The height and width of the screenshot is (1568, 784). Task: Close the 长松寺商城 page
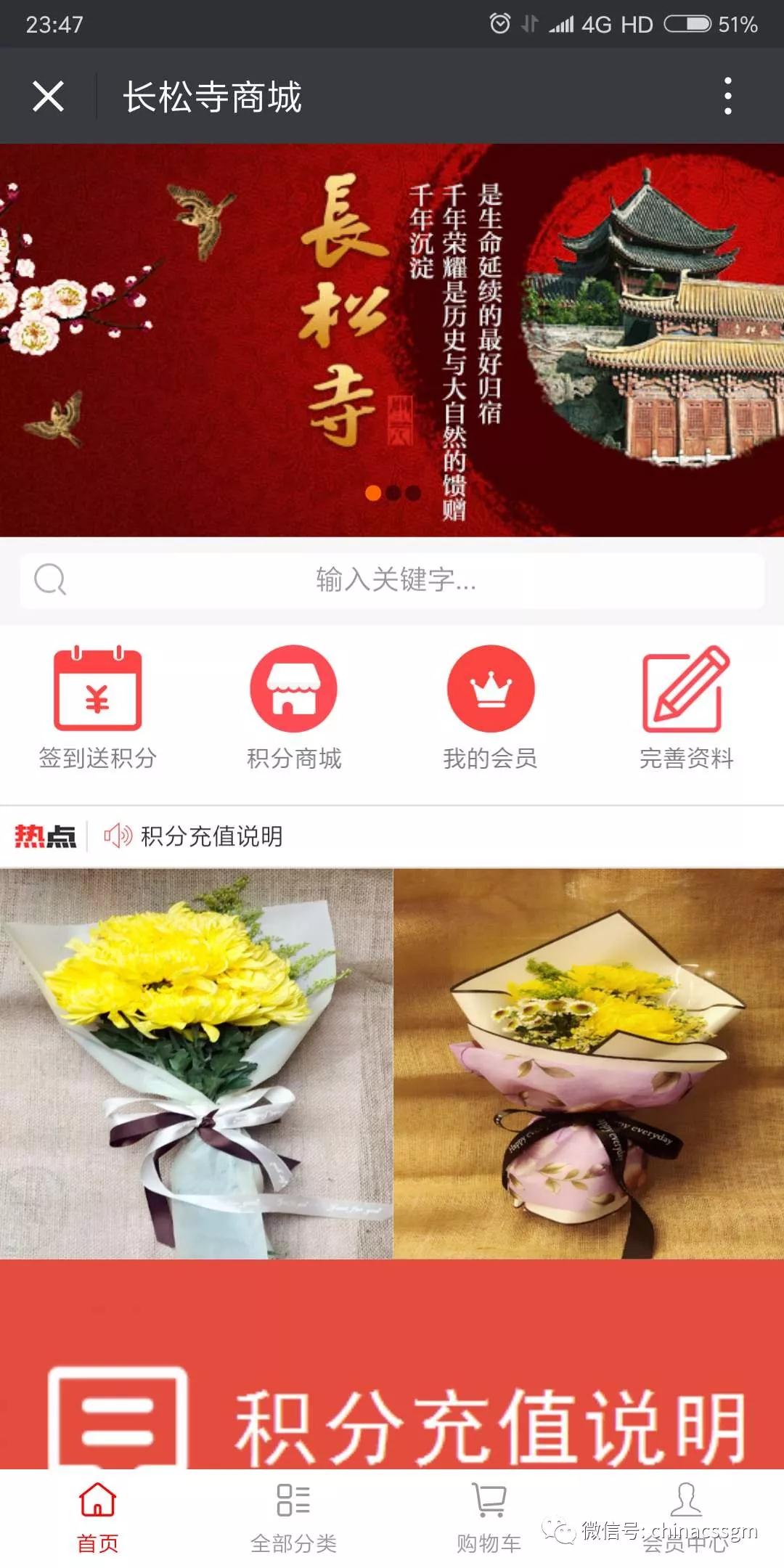click(x=48, y=97)
